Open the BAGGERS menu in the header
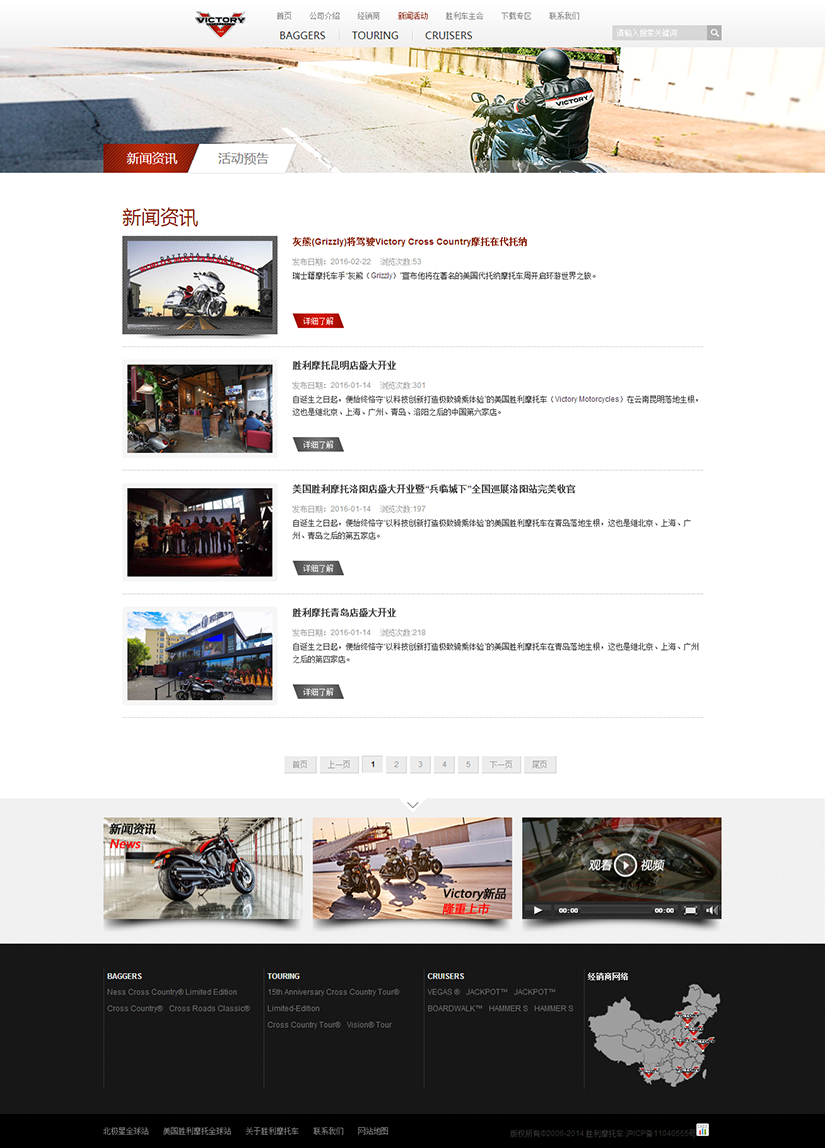825x1148 pixels. click(x=302, y=35)
